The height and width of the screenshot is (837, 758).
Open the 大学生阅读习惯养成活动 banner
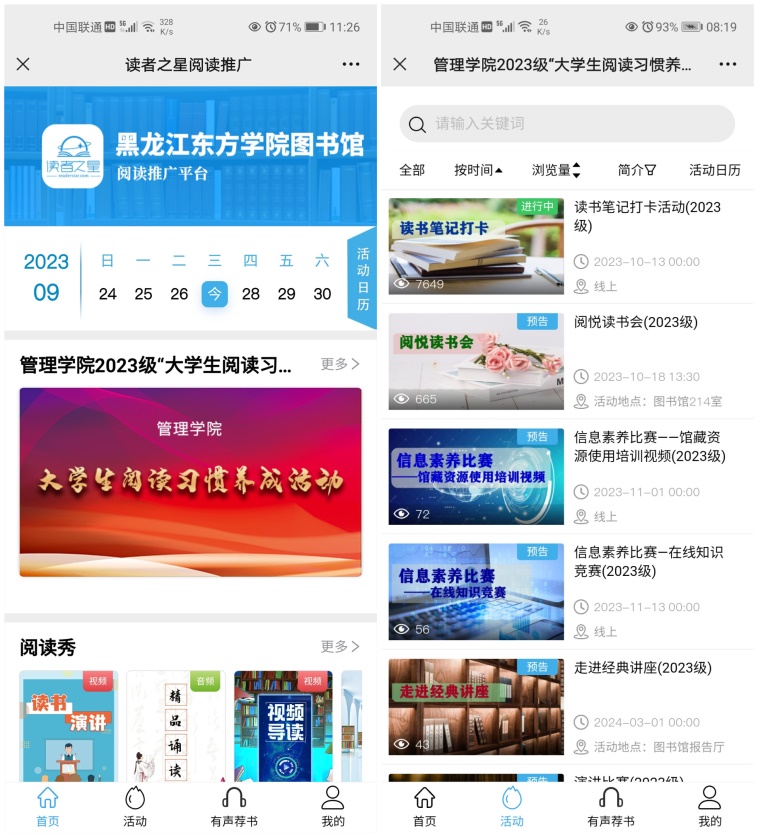point(190,481)
